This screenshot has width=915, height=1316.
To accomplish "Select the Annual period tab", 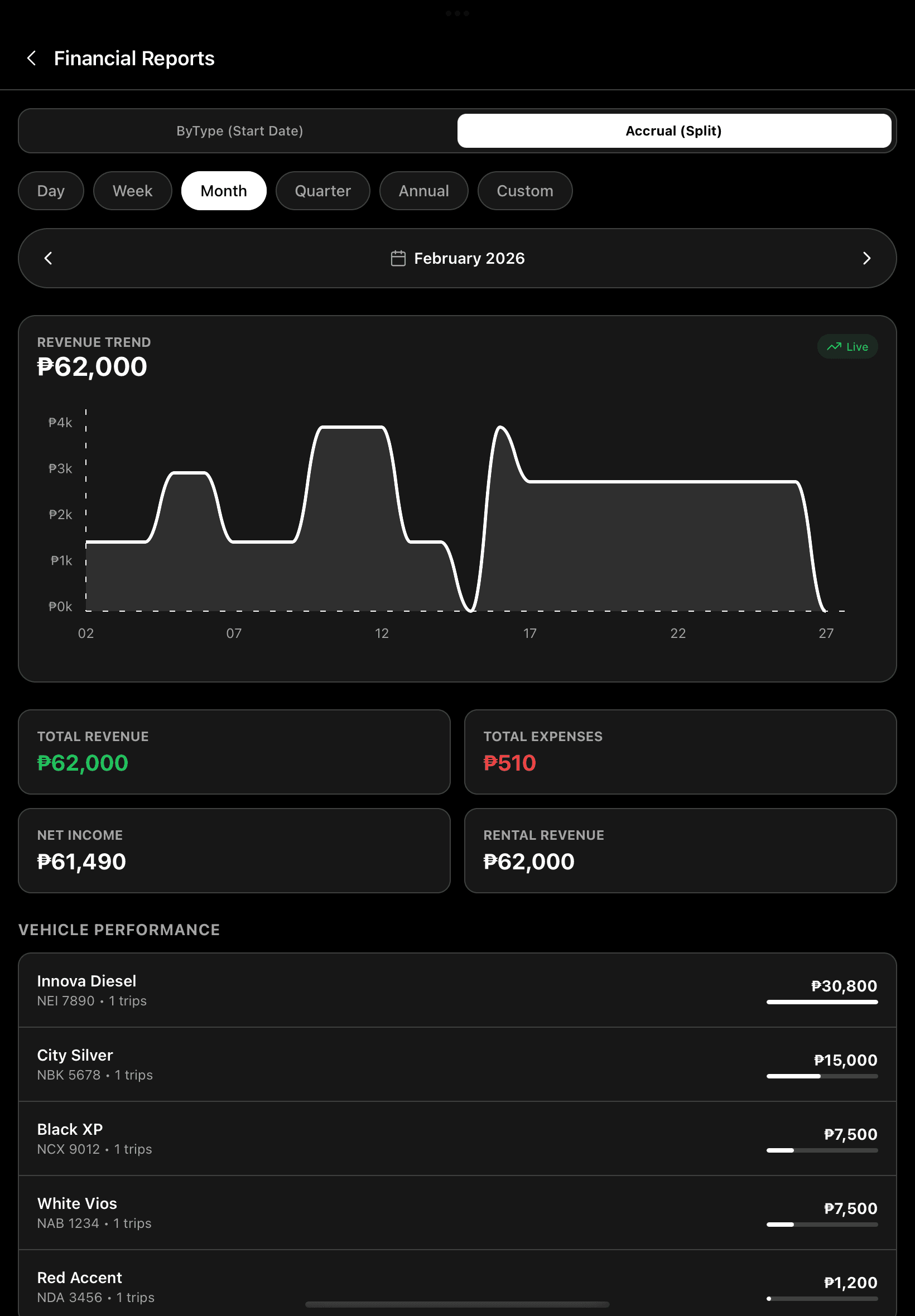I will click(423, 191).
